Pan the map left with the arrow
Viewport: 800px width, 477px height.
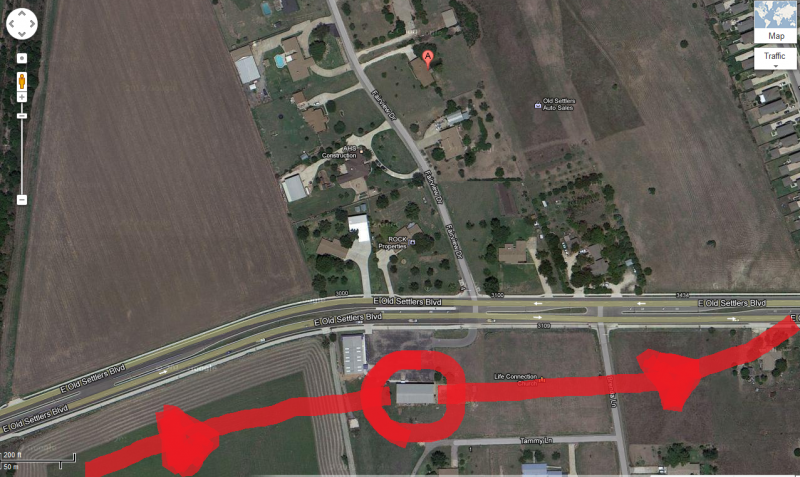12,23
